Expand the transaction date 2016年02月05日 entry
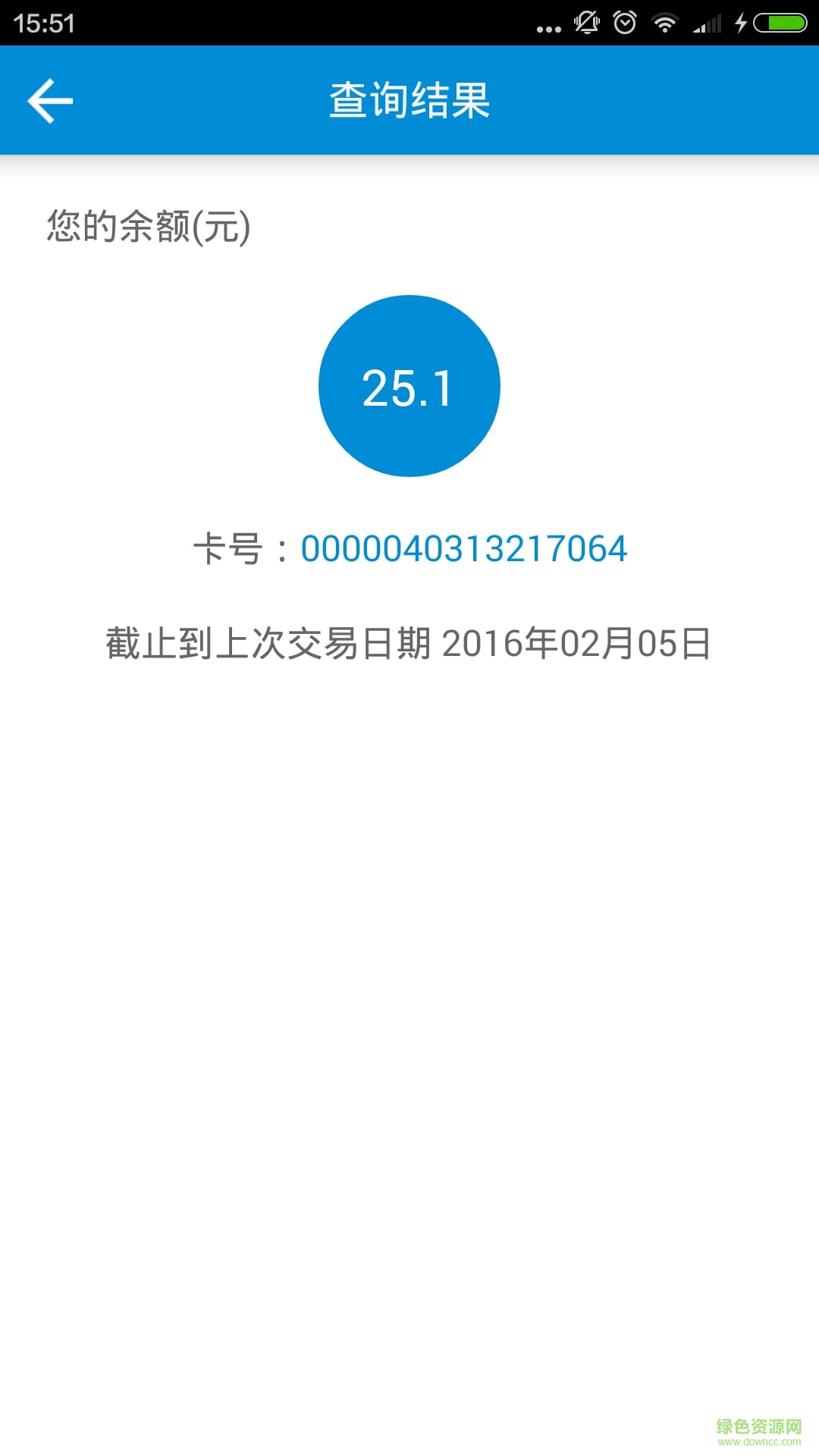The width and height of the screenshot is (819, 1456). pyautogui.click(x=409, y=641)
